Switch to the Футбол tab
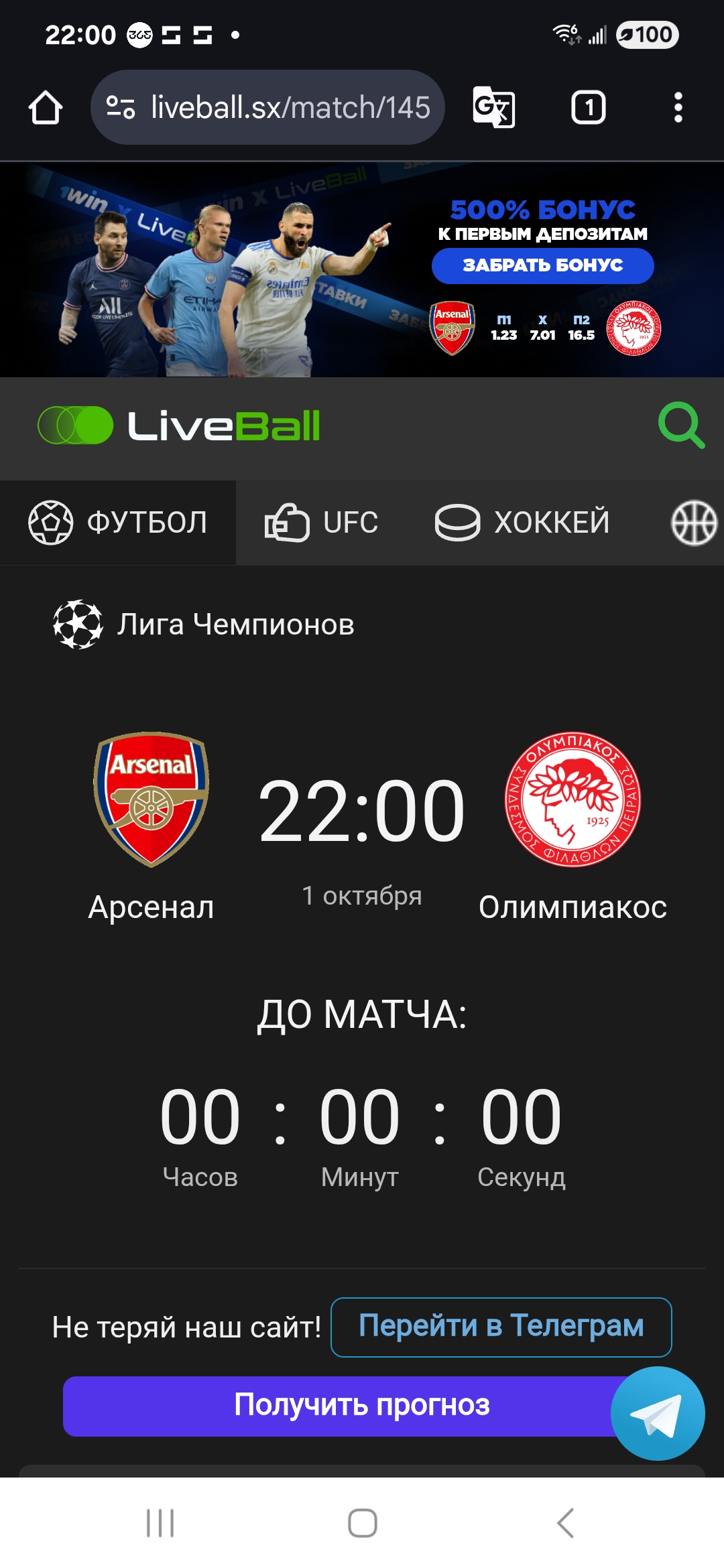The height and width of the screenshot is (1568, 724). pos(118,523)
